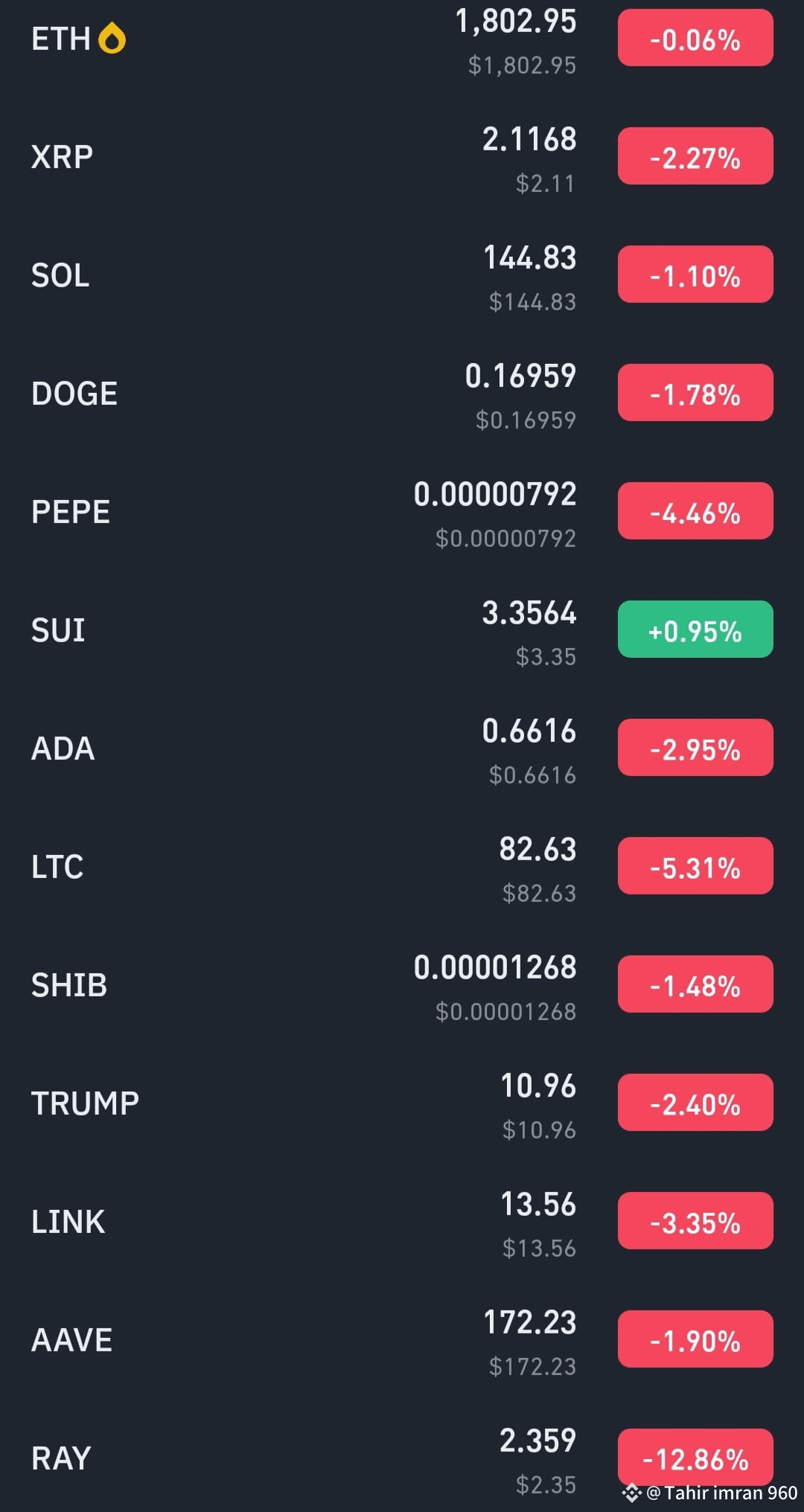Click the yellow flame icon beside ETH

(110, 35)
